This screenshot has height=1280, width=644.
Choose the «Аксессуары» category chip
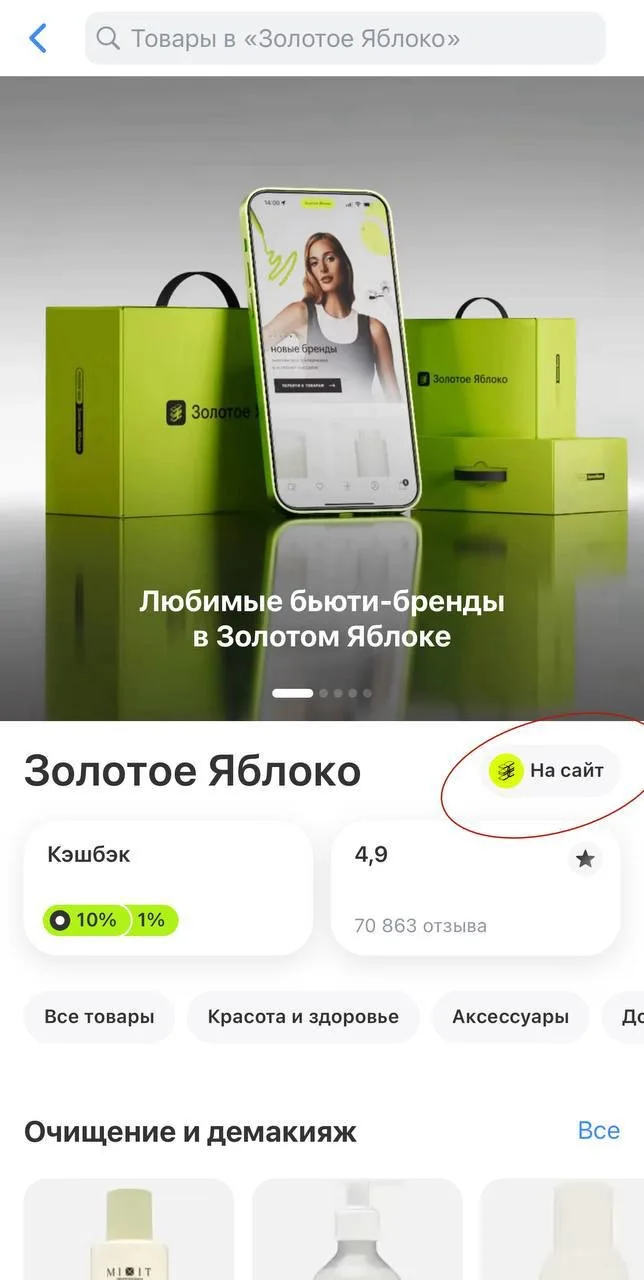(510, 1017)
